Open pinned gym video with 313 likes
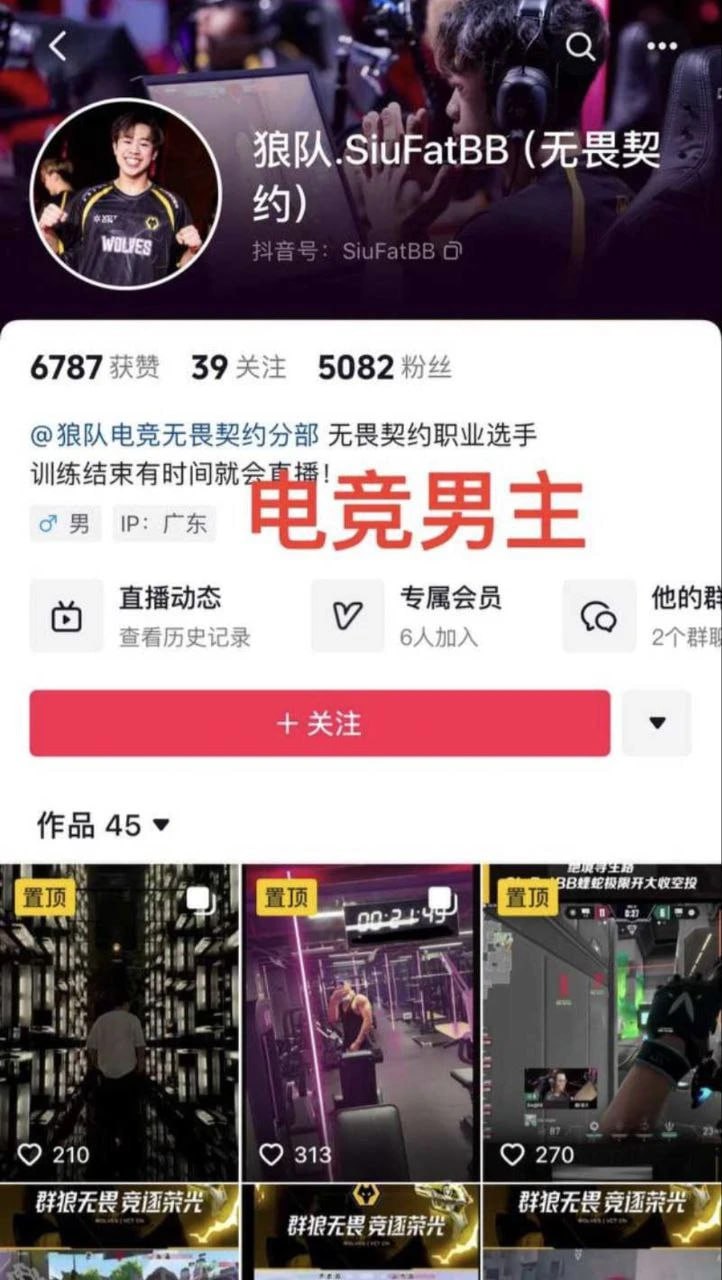The height and width of the screenshot is (1280, 722). [x=361, y=1020]
